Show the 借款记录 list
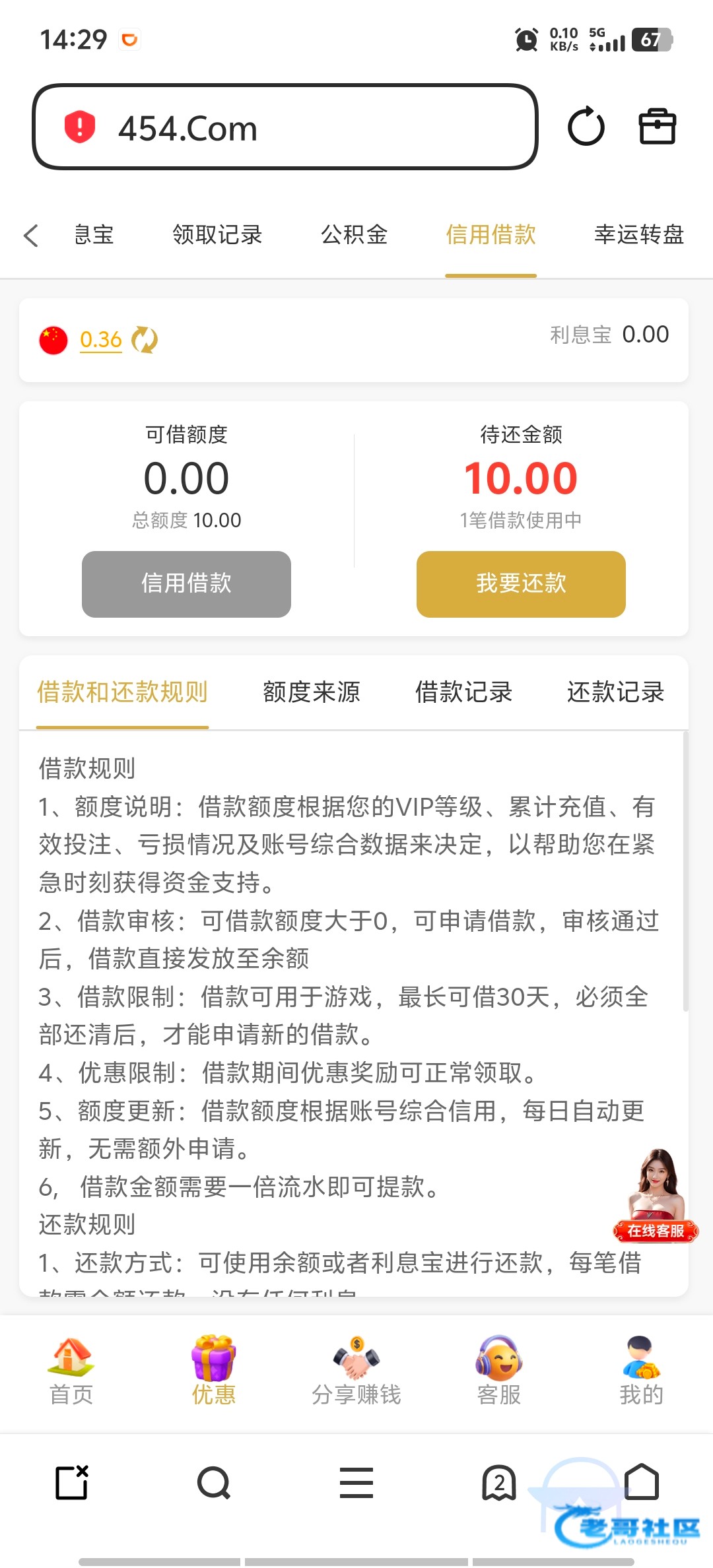The height and width of the screenshot is (1568, 713). pyautogui.click(x=463, y=692)
